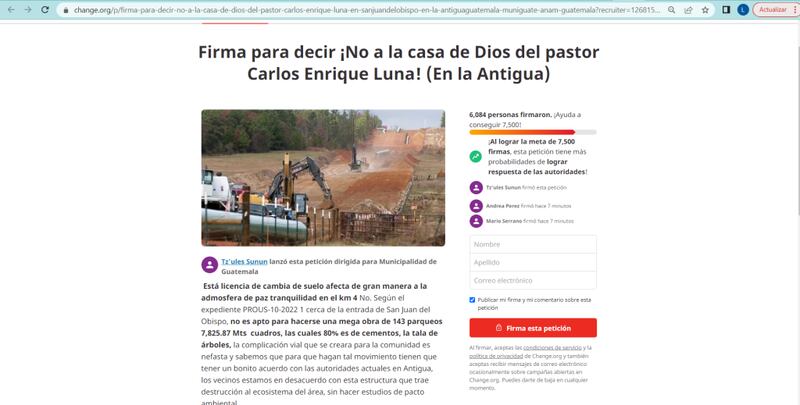Click the Actualizar update button
The height and width of the screenshot is (405, 800).
771,9
